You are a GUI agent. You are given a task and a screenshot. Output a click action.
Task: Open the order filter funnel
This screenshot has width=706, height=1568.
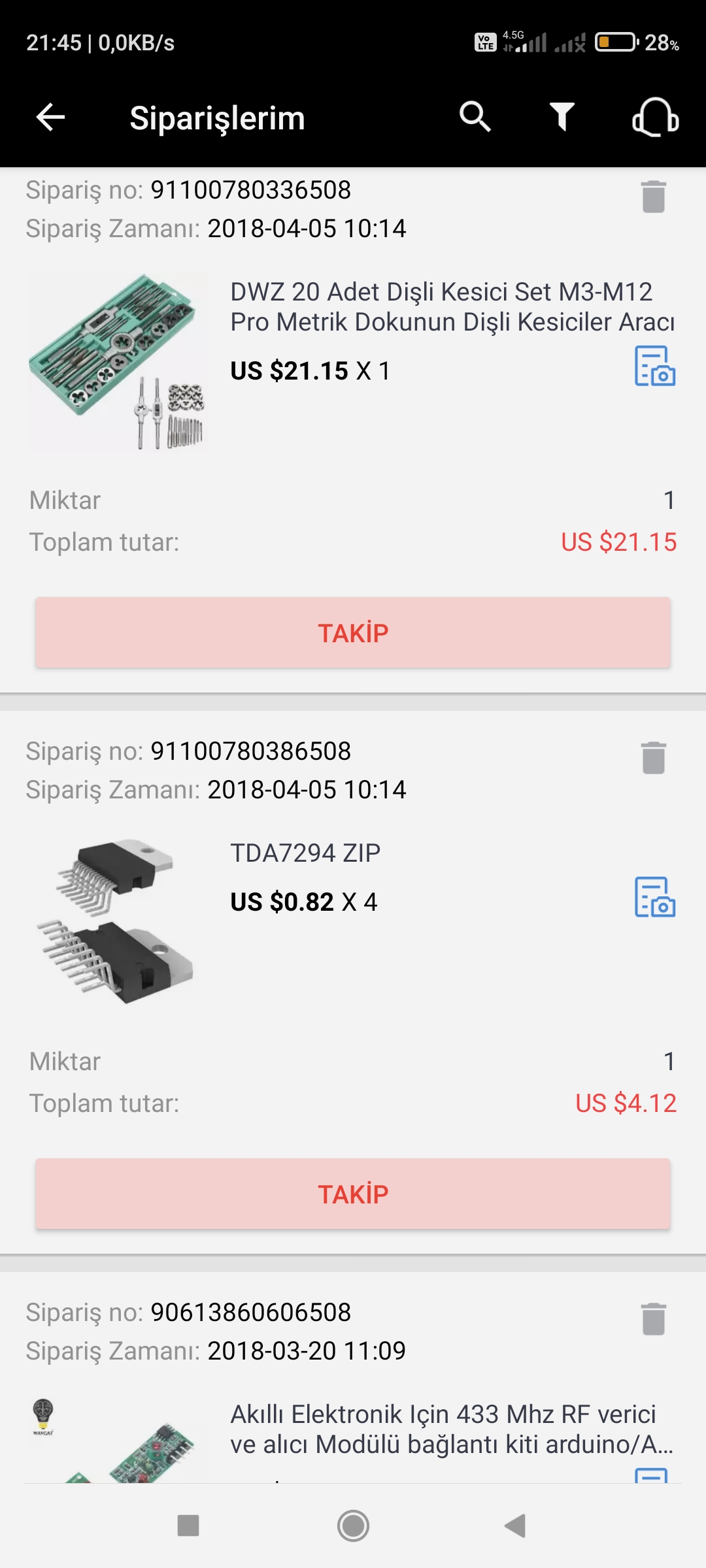[x=562, y=118]
